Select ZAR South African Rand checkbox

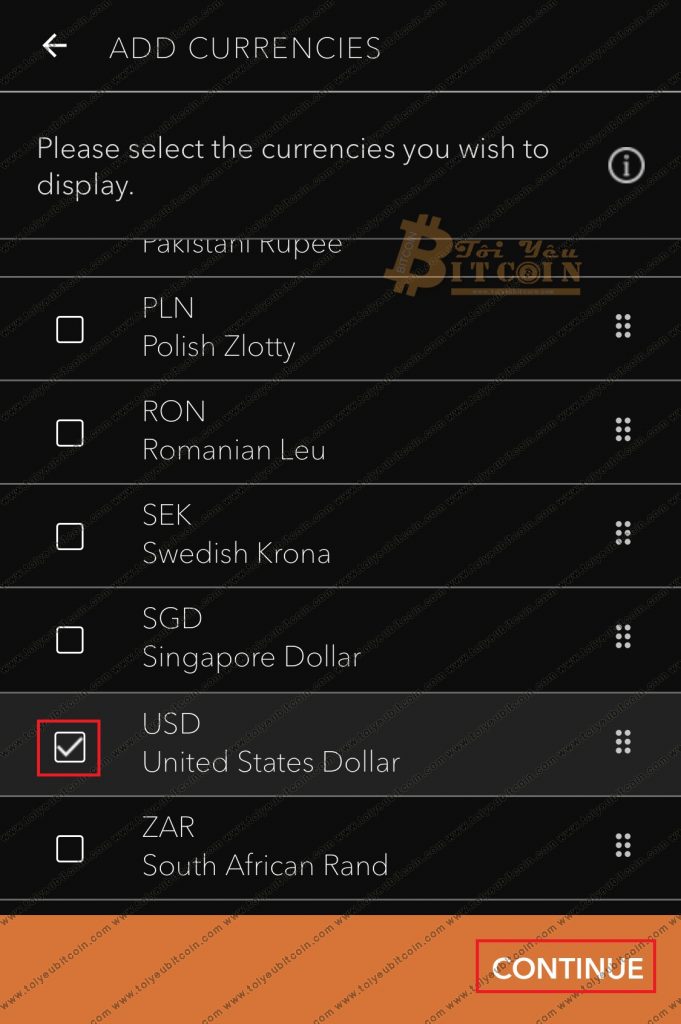pyautogui.click(x=70, y=849)
